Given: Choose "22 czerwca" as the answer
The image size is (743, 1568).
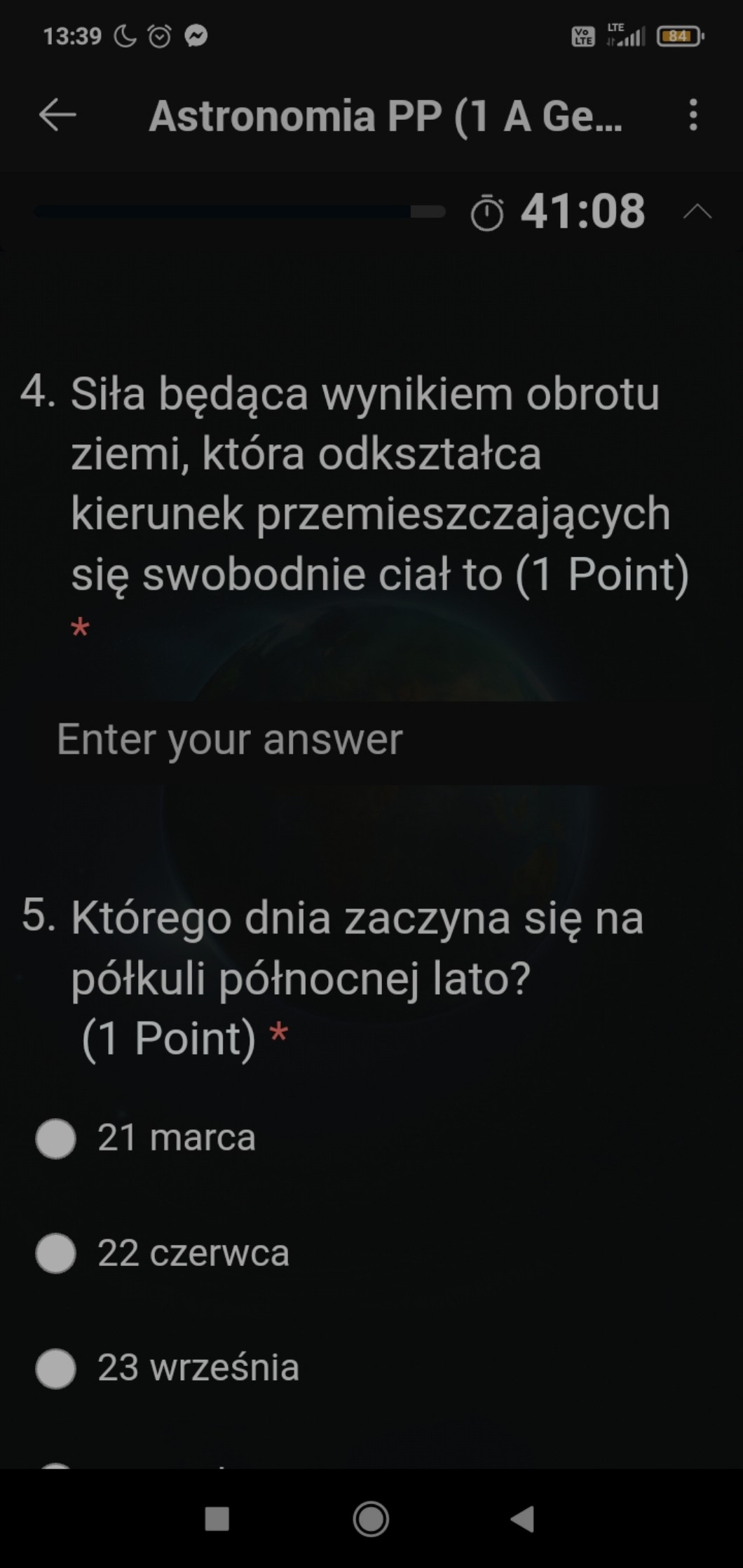Looking at the screenshot, I should coord(56,1253).
